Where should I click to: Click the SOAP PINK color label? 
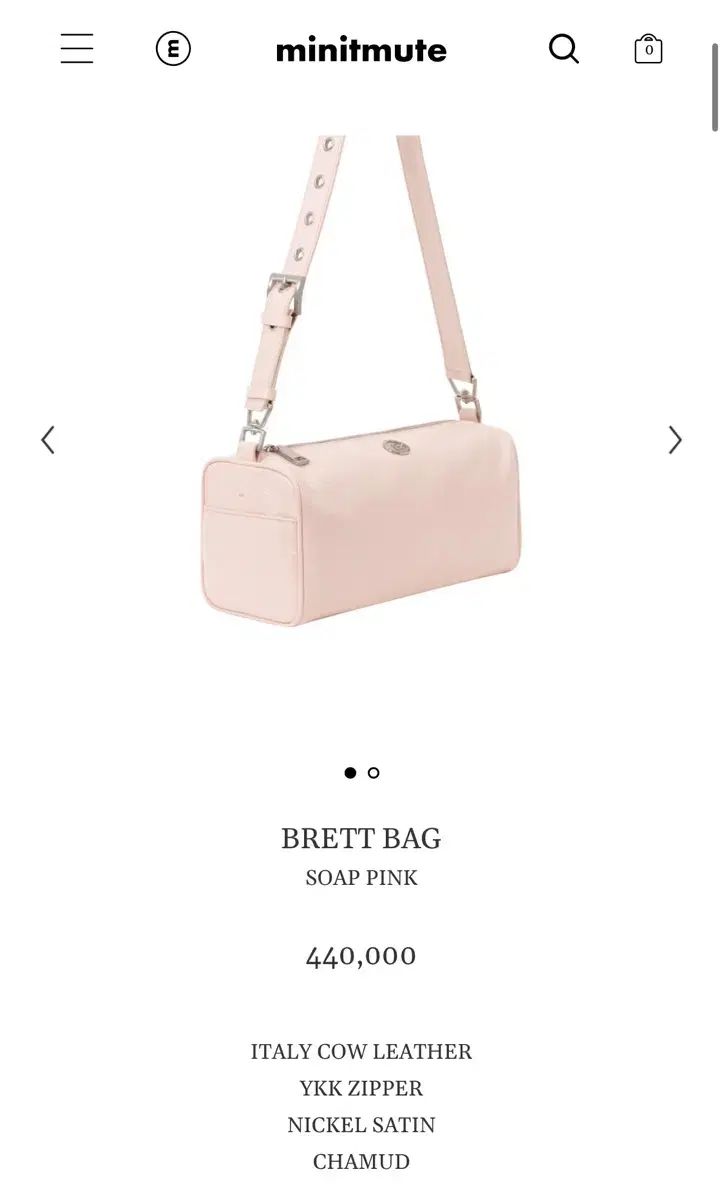[362, 879]
